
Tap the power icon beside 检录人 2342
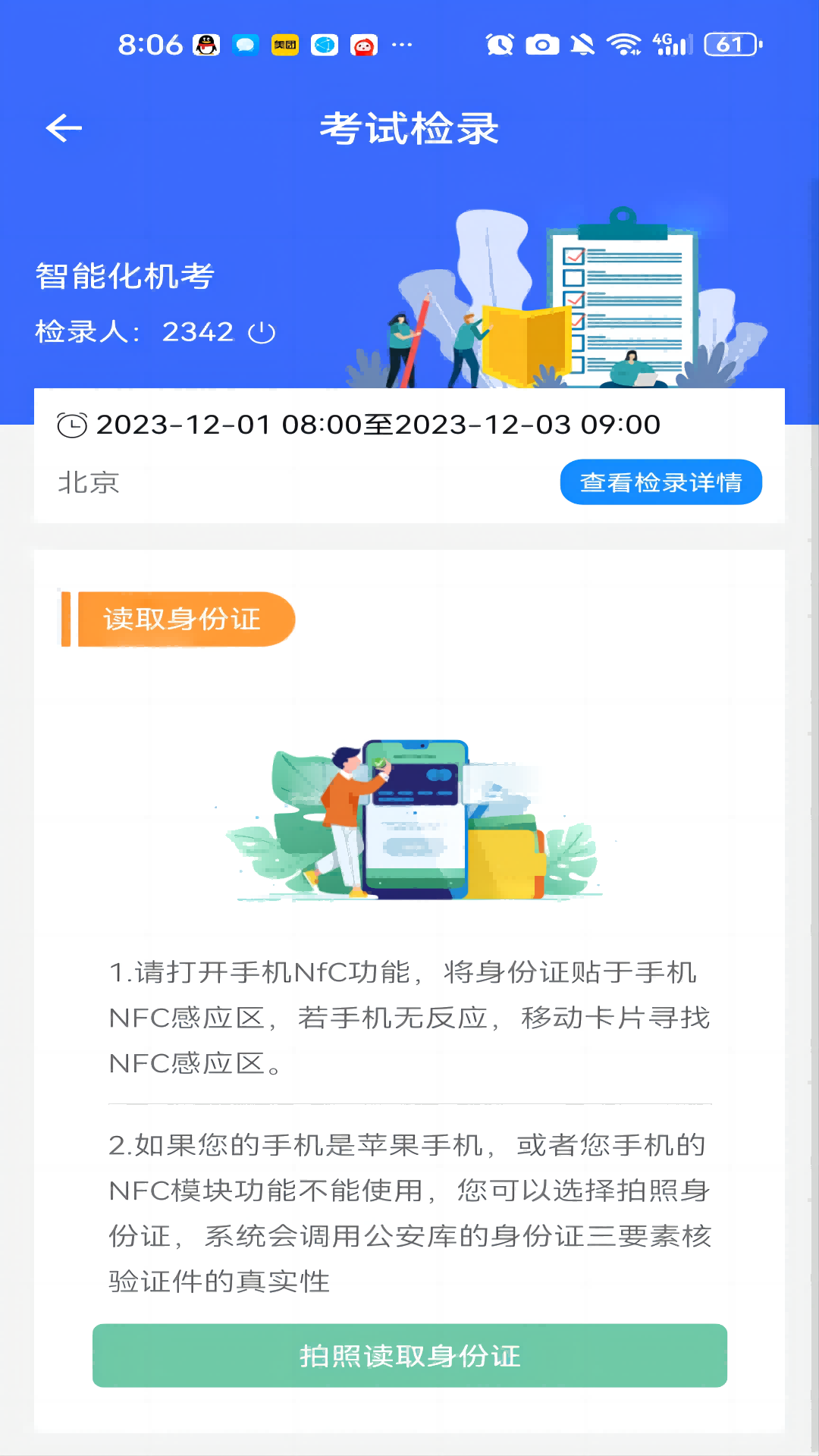[262, 332]
